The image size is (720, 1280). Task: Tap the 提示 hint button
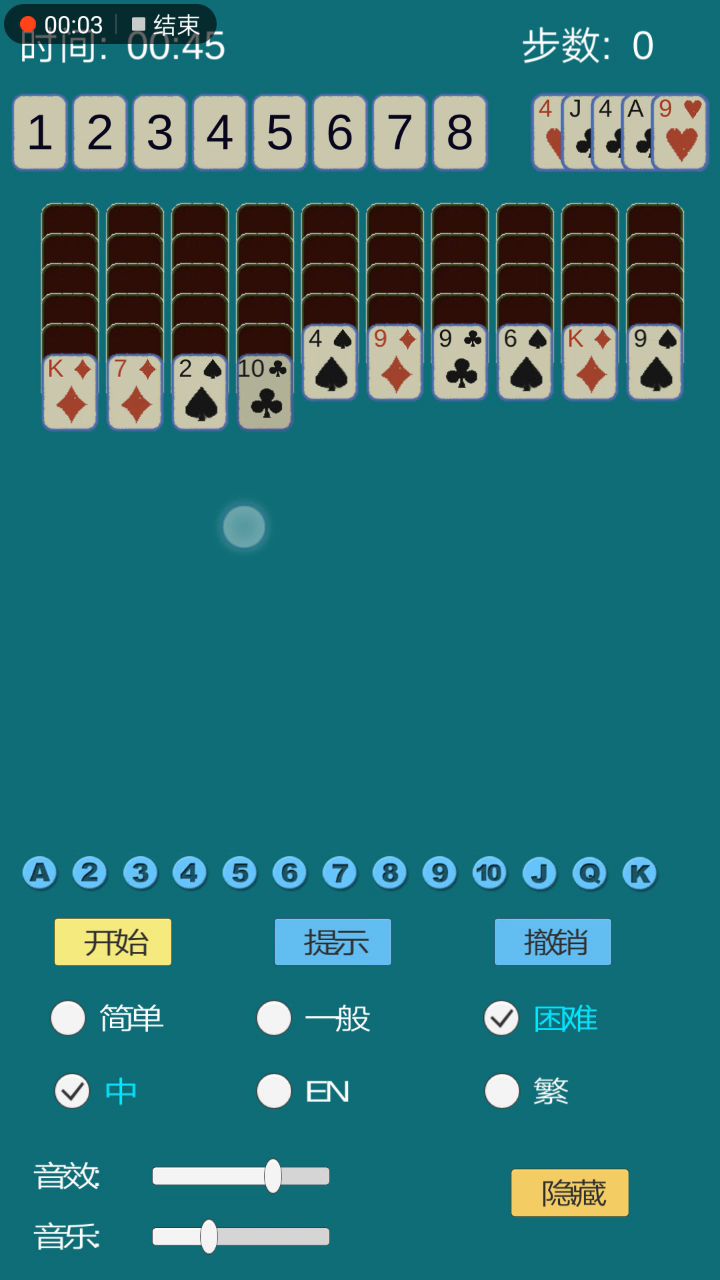click(333, 942)
